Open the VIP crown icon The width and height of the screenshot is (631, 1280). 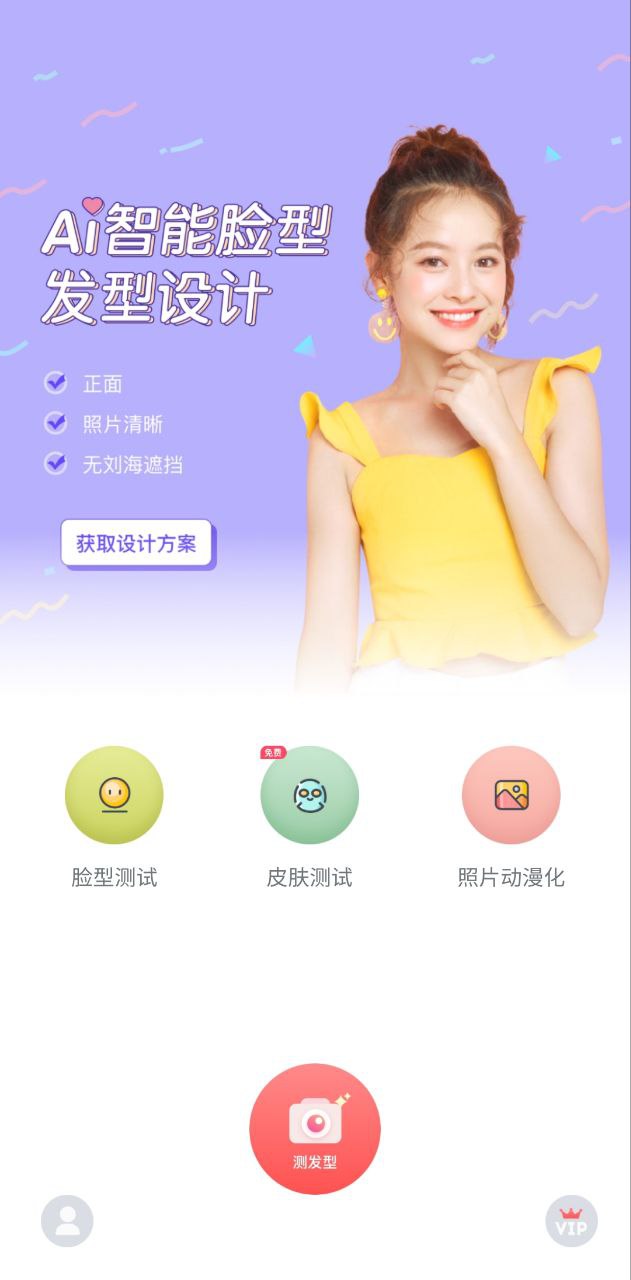point(571,1221)
